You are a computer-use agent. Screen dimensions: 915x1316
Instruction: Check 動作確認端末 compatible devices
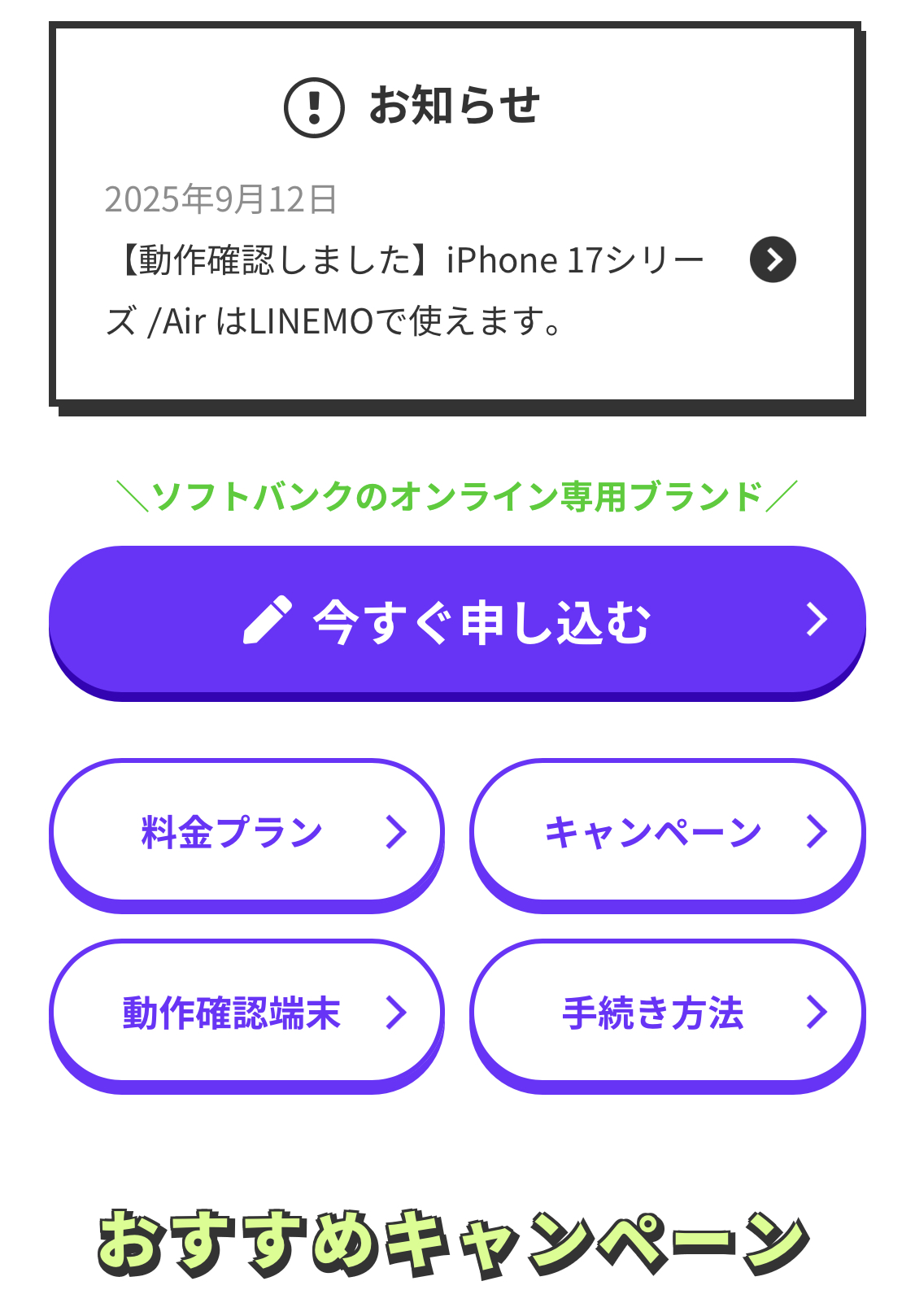(246, 1013)
